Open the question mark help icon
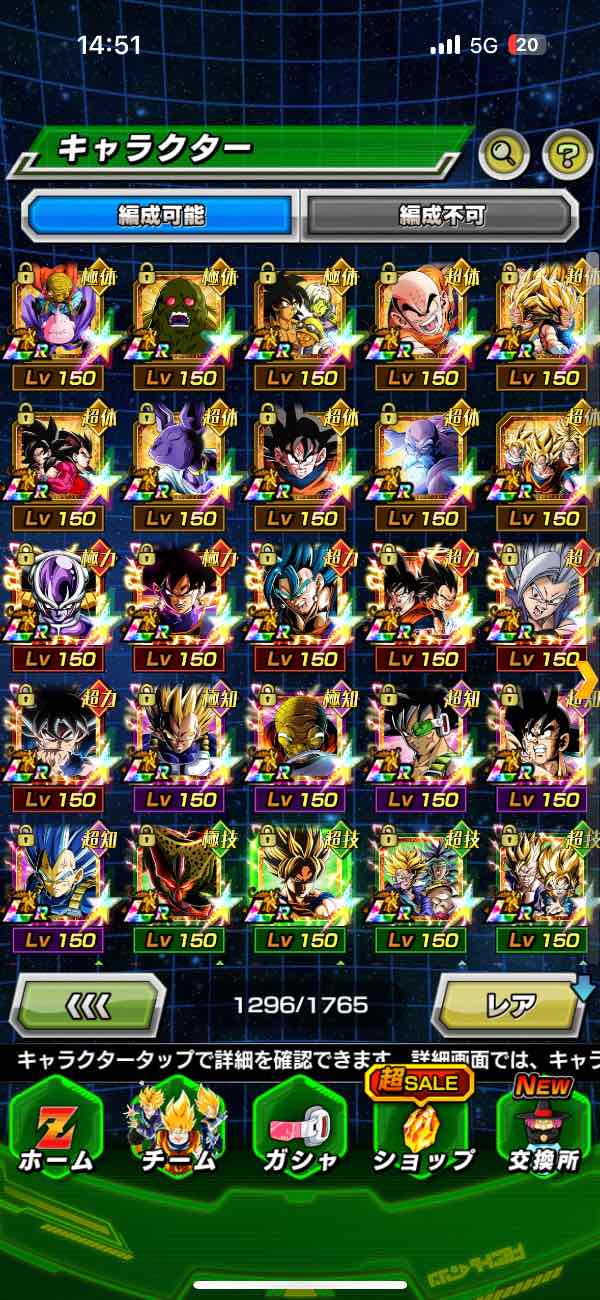Screen dimensions: 600x1300 [x=567, y=154]
